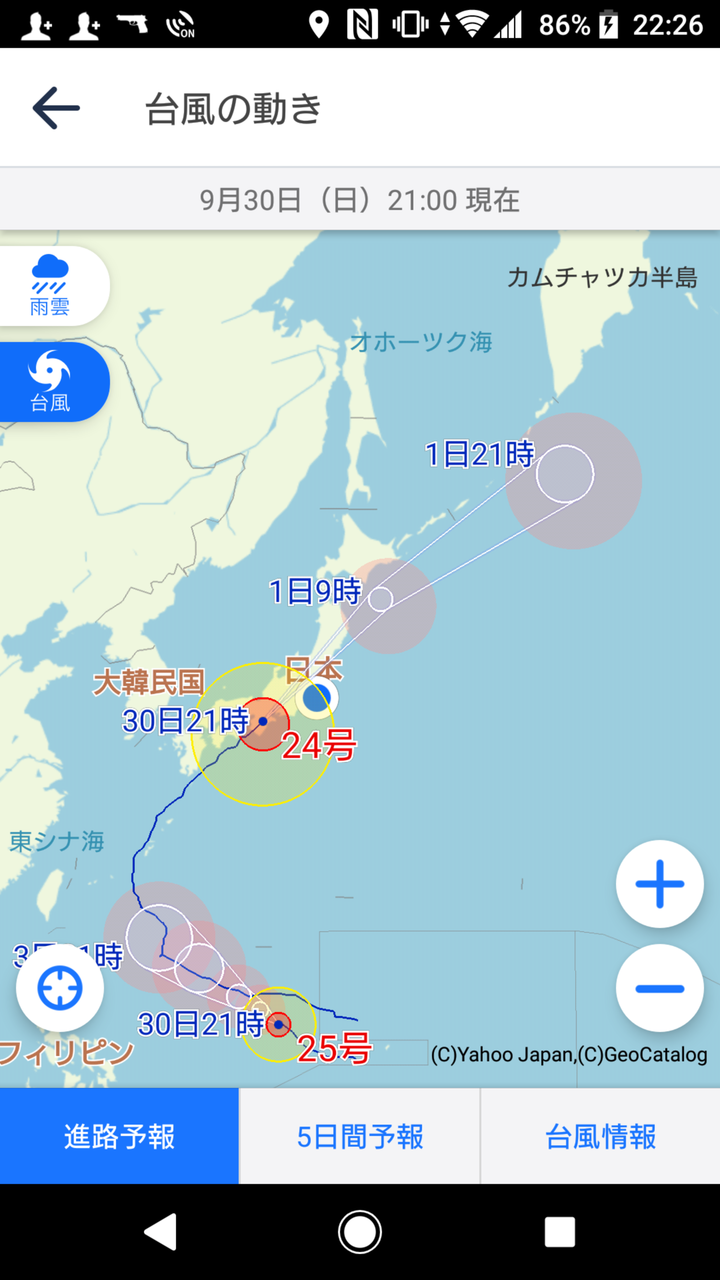Image resolution: width=720 pixels, height=1280 pixels.
Task: Zoom in with the plus icon
Action: pyautogui.click(x=659, y=884)
